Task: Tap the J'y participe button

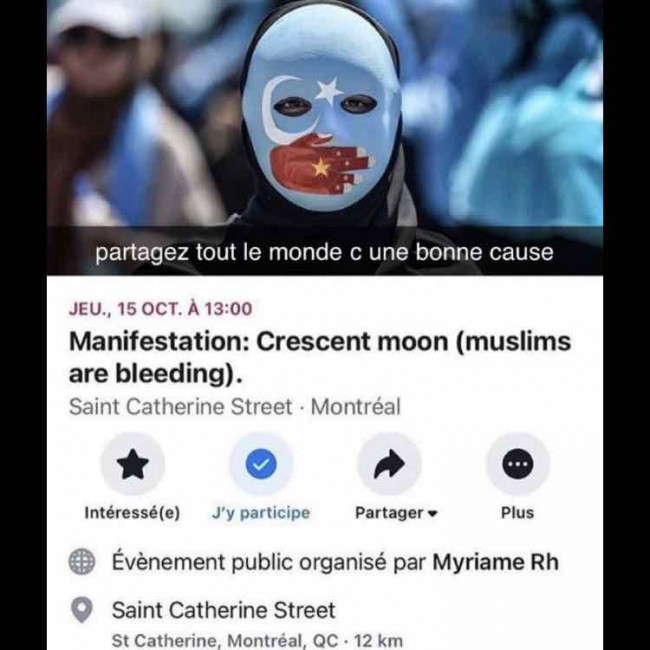Action: tap(260, 465)
